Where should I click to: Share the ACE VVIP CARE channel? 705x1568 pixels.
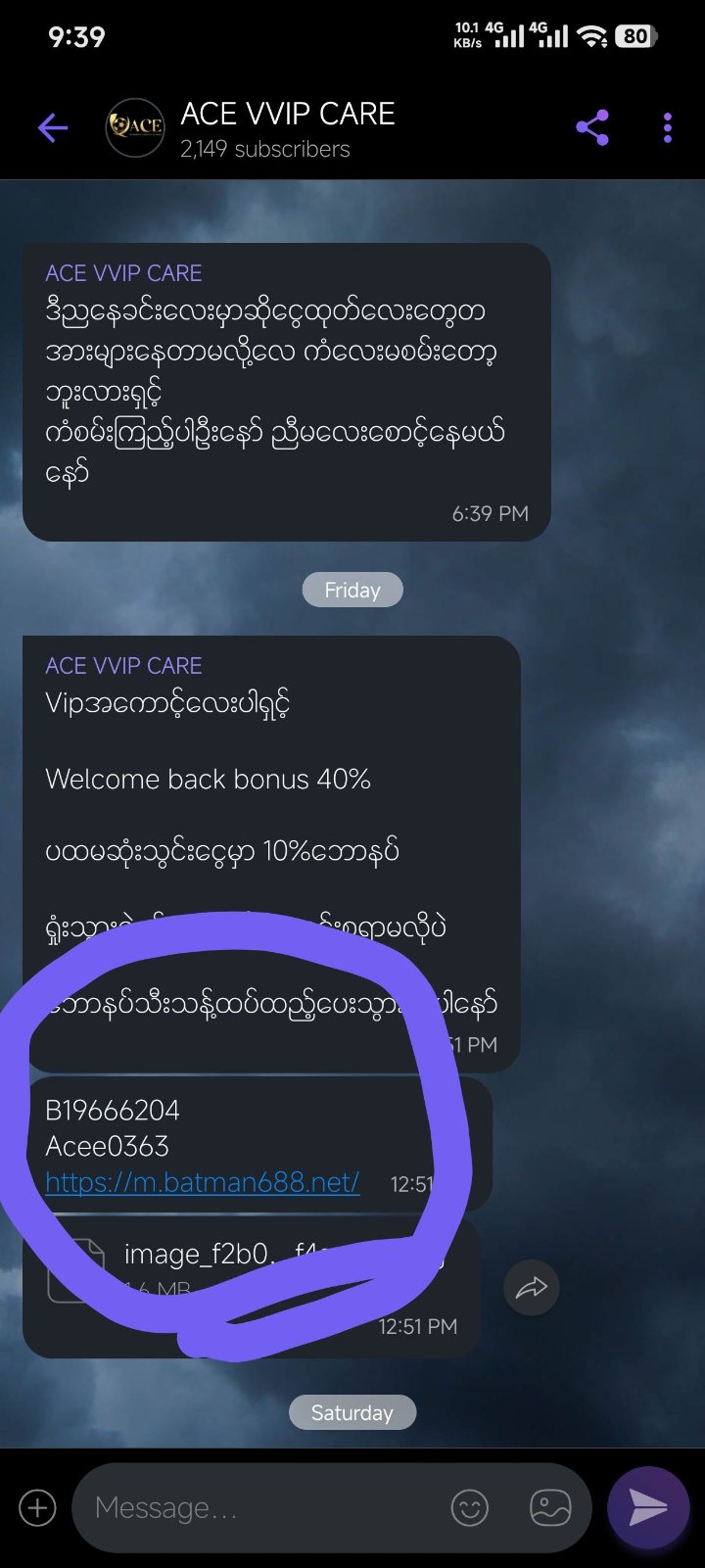pyautogui.click(x=592, y=127)
